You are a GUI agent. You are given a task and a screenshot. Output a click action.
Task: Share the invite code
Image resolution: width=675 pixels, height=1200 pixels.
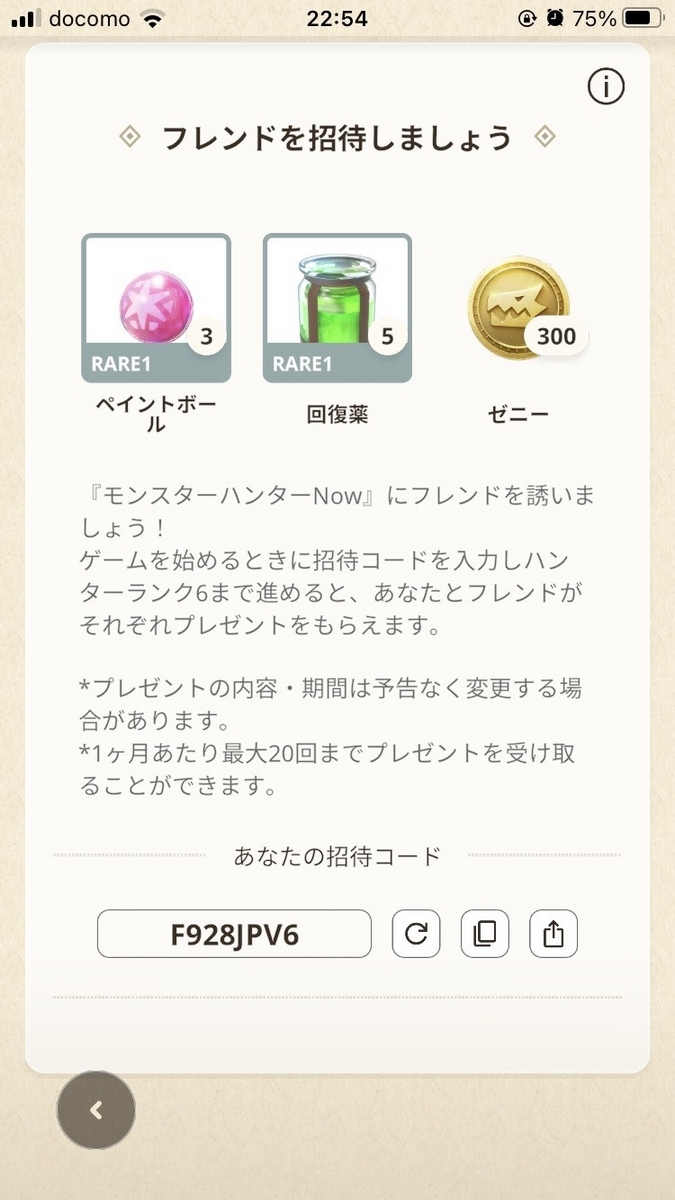pos(554,934)
